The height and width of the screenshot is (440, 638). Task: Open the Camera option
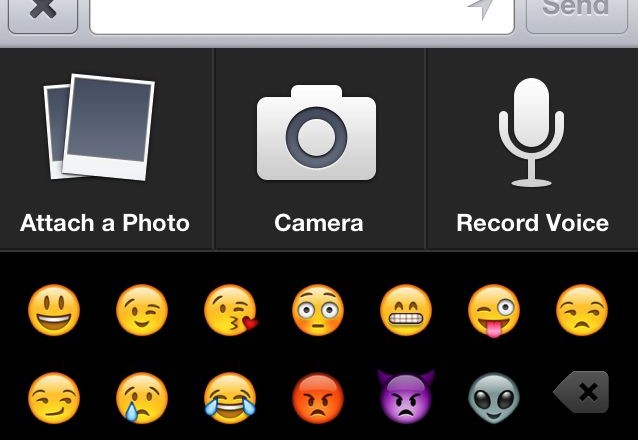pos(319,148)
